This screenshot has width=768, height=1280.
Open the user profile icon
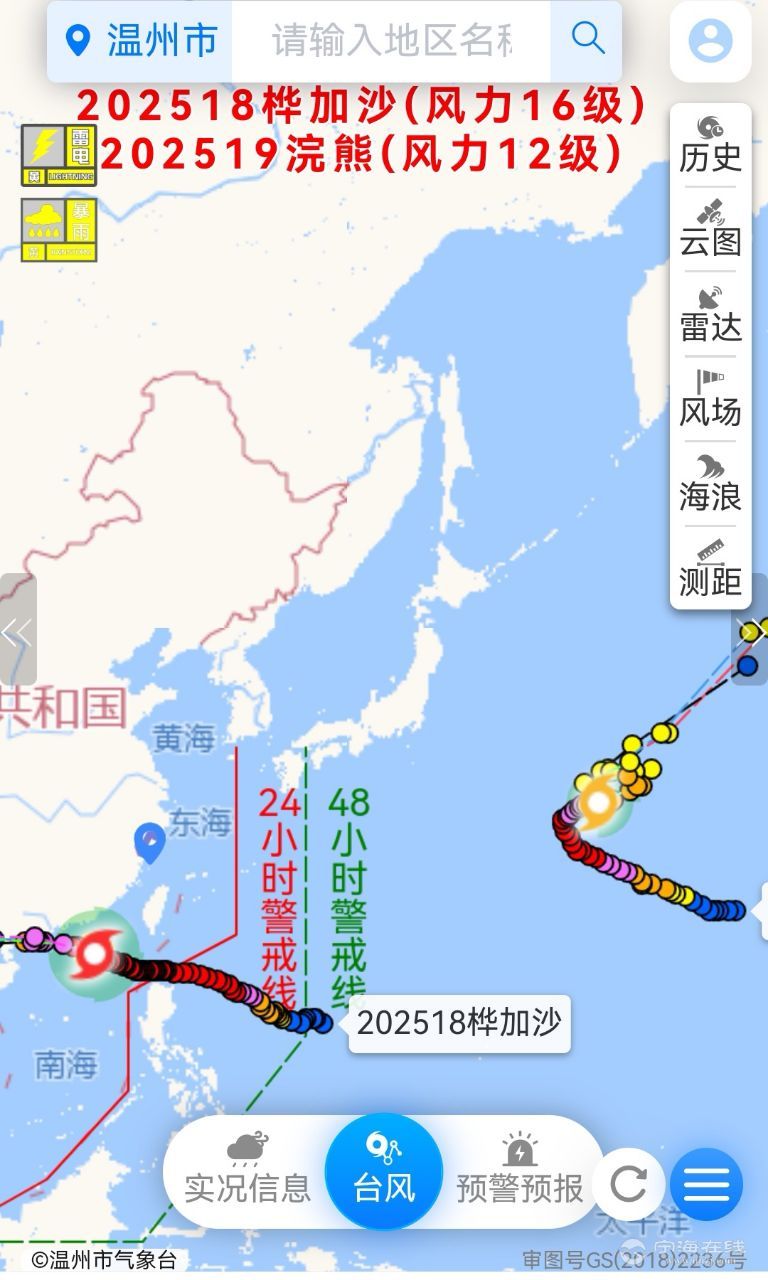click(710, 42)
